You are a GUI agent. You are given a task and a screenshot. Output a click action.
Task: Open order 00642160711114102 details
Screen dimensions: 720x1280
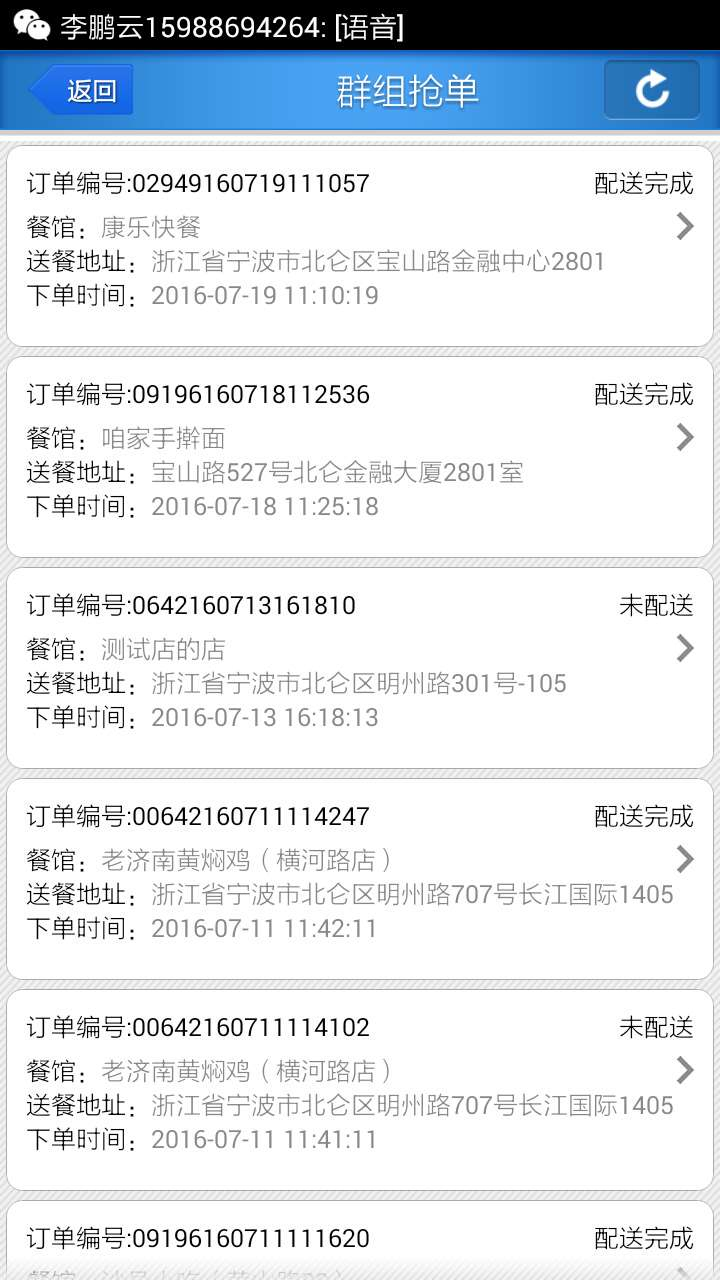click(x=360, y=1090)
